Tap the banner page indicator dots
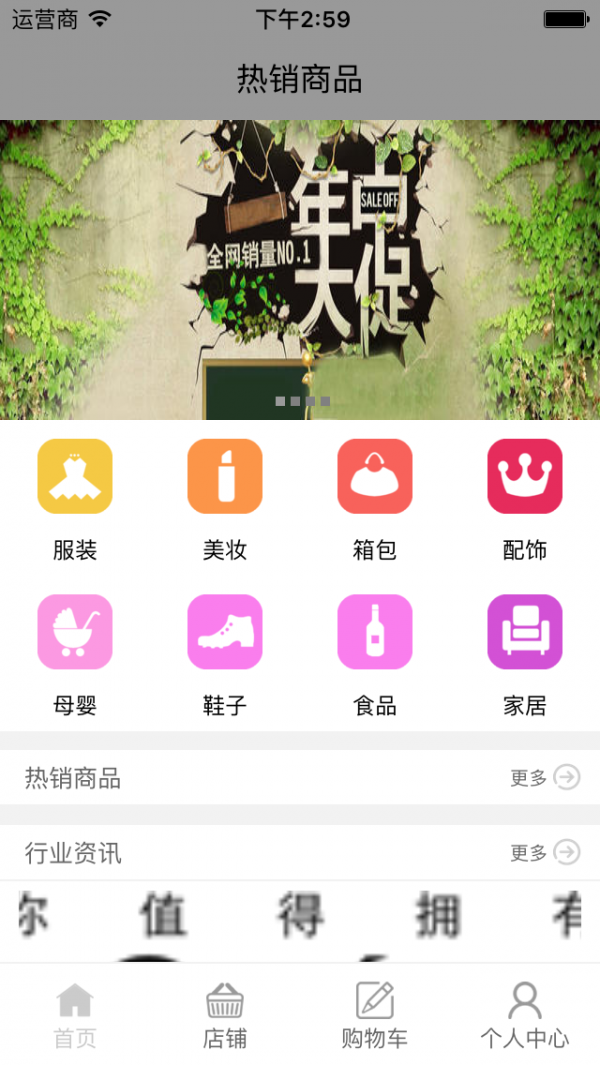Screen dimensions: 600x1065 pyautogui.click(x=302, y=401)
